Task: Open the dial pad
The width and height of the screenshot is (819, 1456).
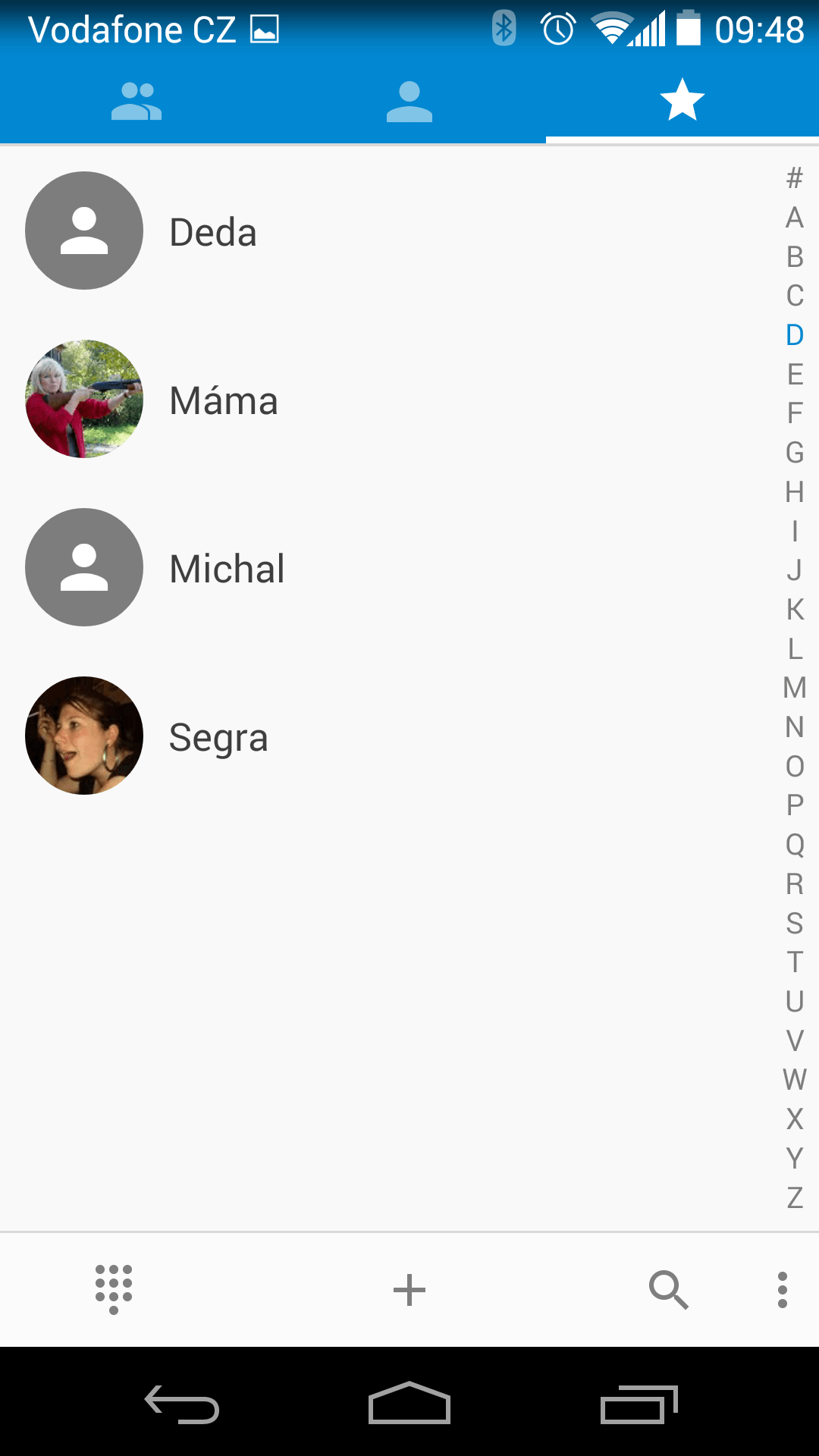Action: (x=114, y=1289)
